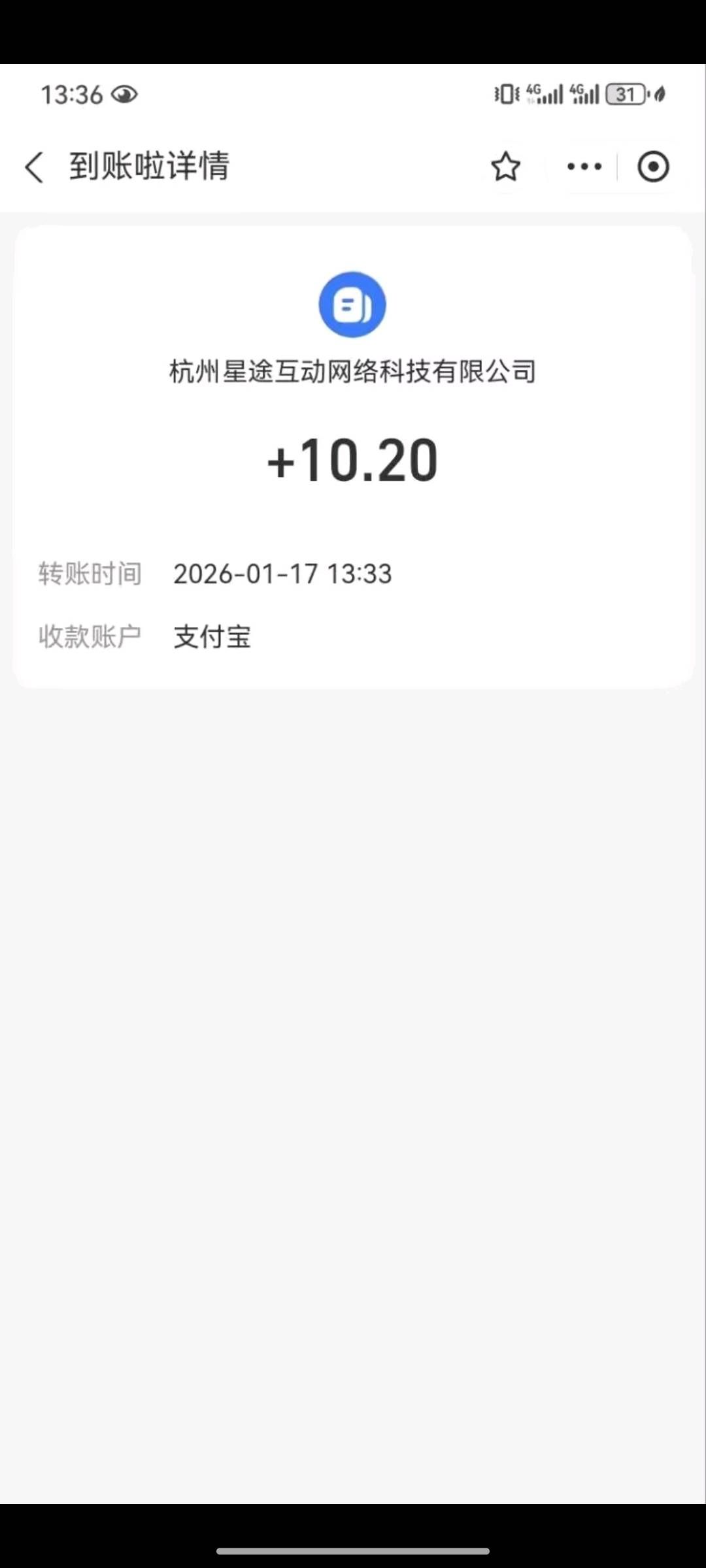Tap the back arrow to leave the detail page
Screen dimensions: 706x1568
[x=34, y=167]
